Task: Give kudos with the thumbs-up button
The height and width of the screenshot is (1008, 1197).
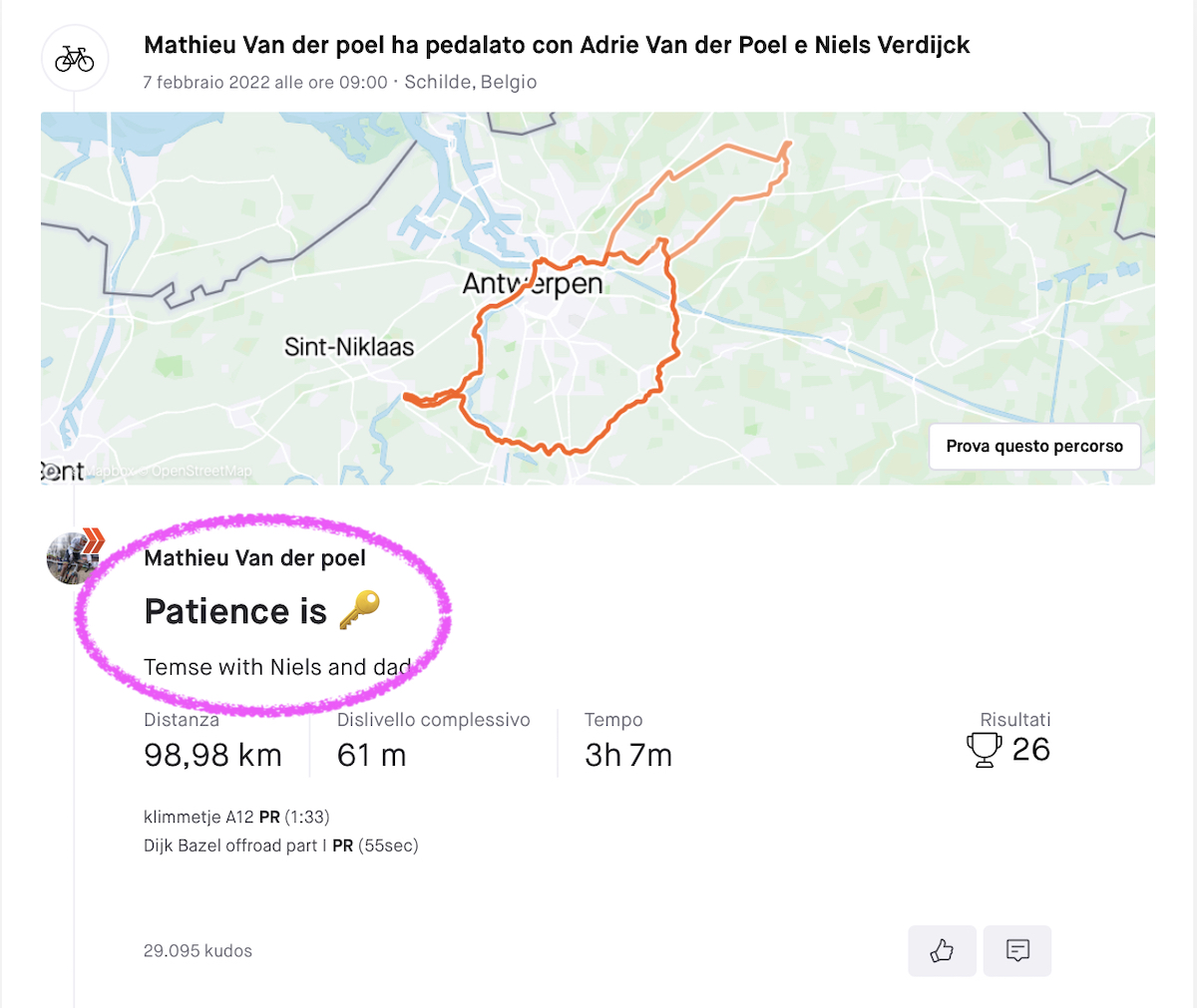Action: click(x=942, y=950)
